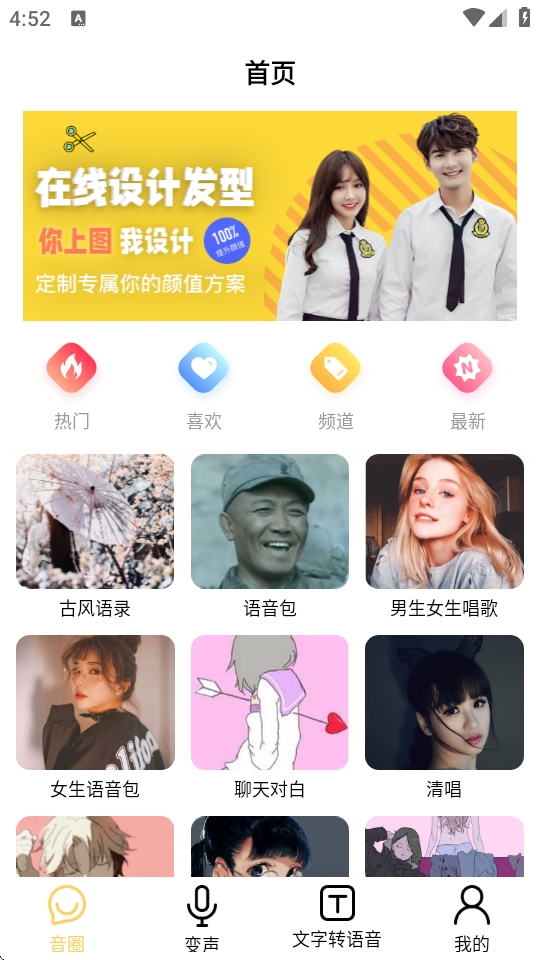
Task: Switch to the 我的 tab
Action: click(x=472, y=918)
